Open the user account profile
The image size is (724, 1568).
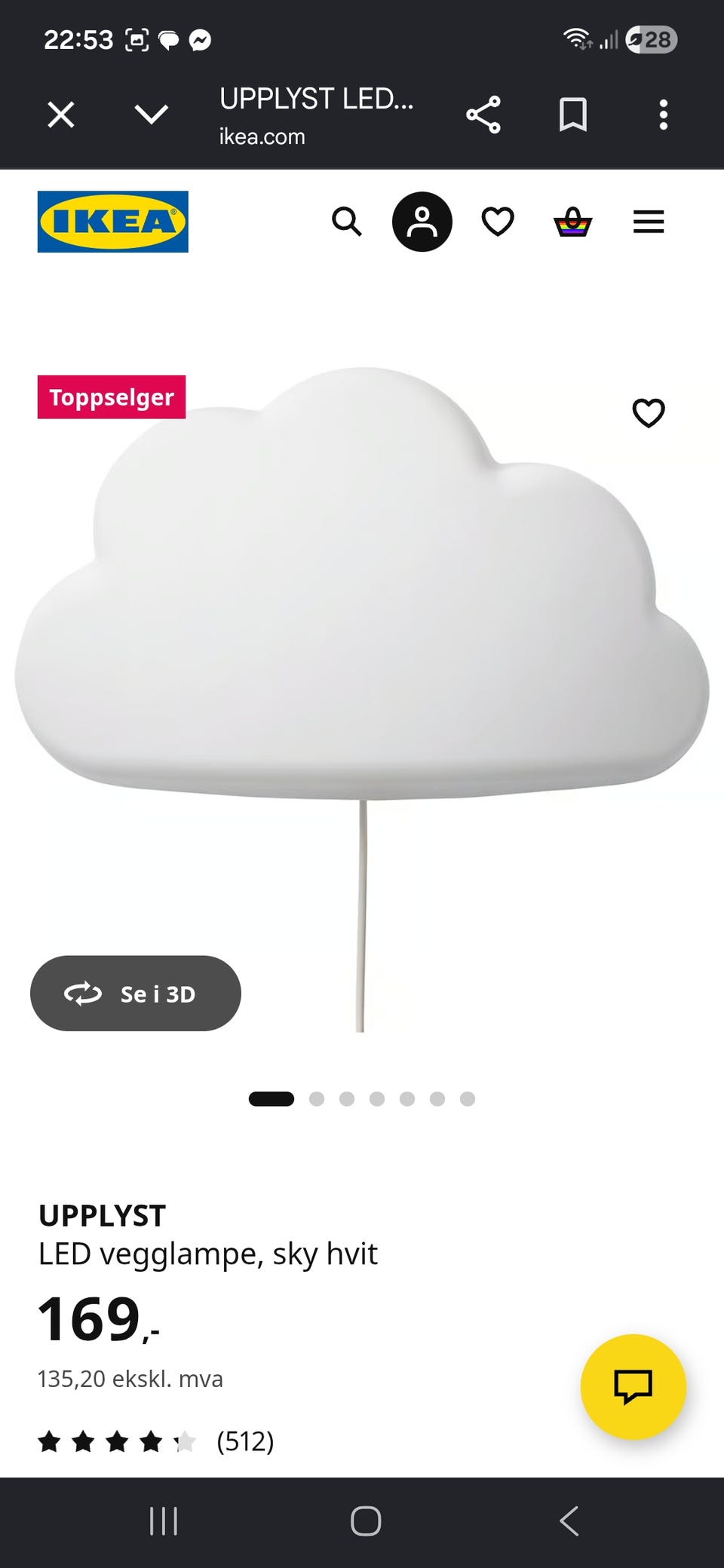pyautogui.click(x=422, y=222)
